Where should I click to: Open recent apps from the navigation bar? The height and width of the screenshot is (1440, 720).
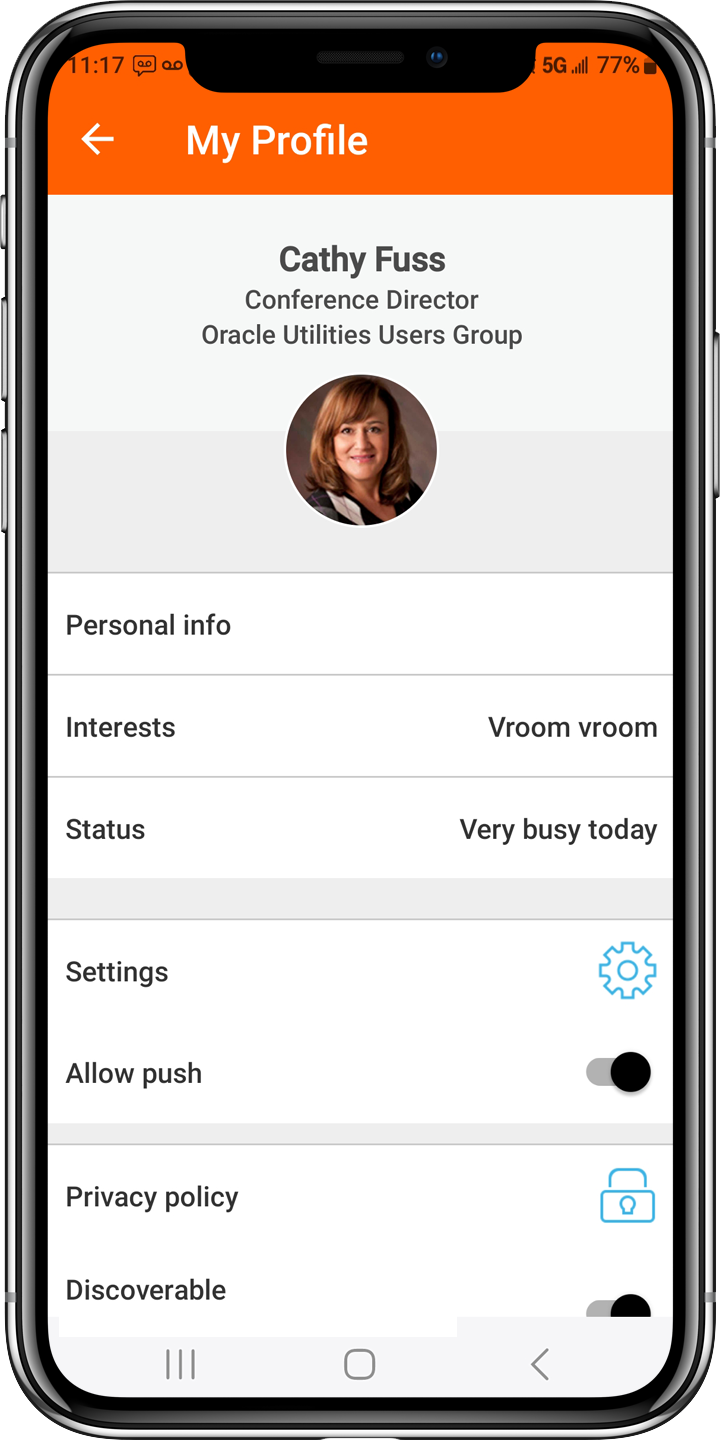(180, 1364)
